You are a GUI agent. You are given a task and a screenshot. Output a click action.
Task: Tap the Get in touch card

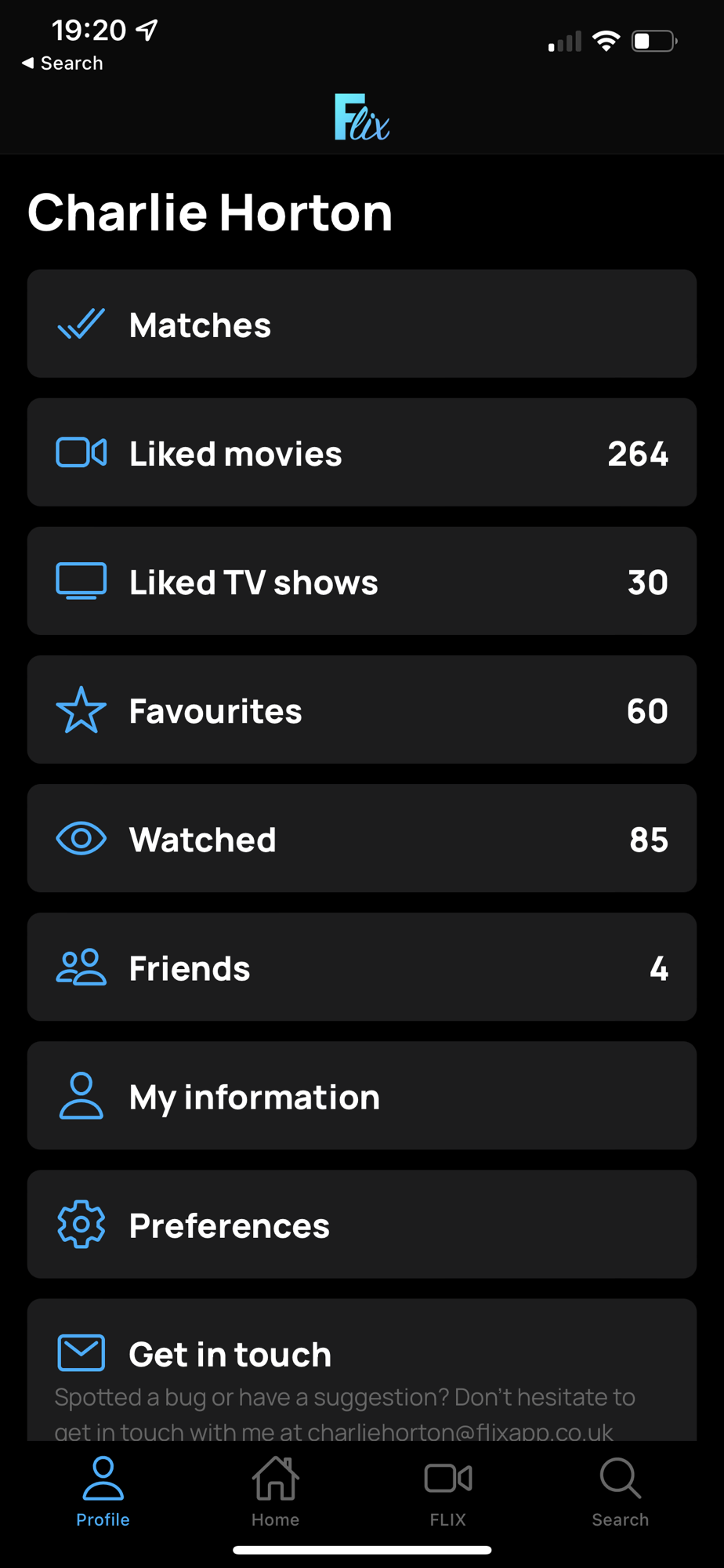[x=361, y=1372]
